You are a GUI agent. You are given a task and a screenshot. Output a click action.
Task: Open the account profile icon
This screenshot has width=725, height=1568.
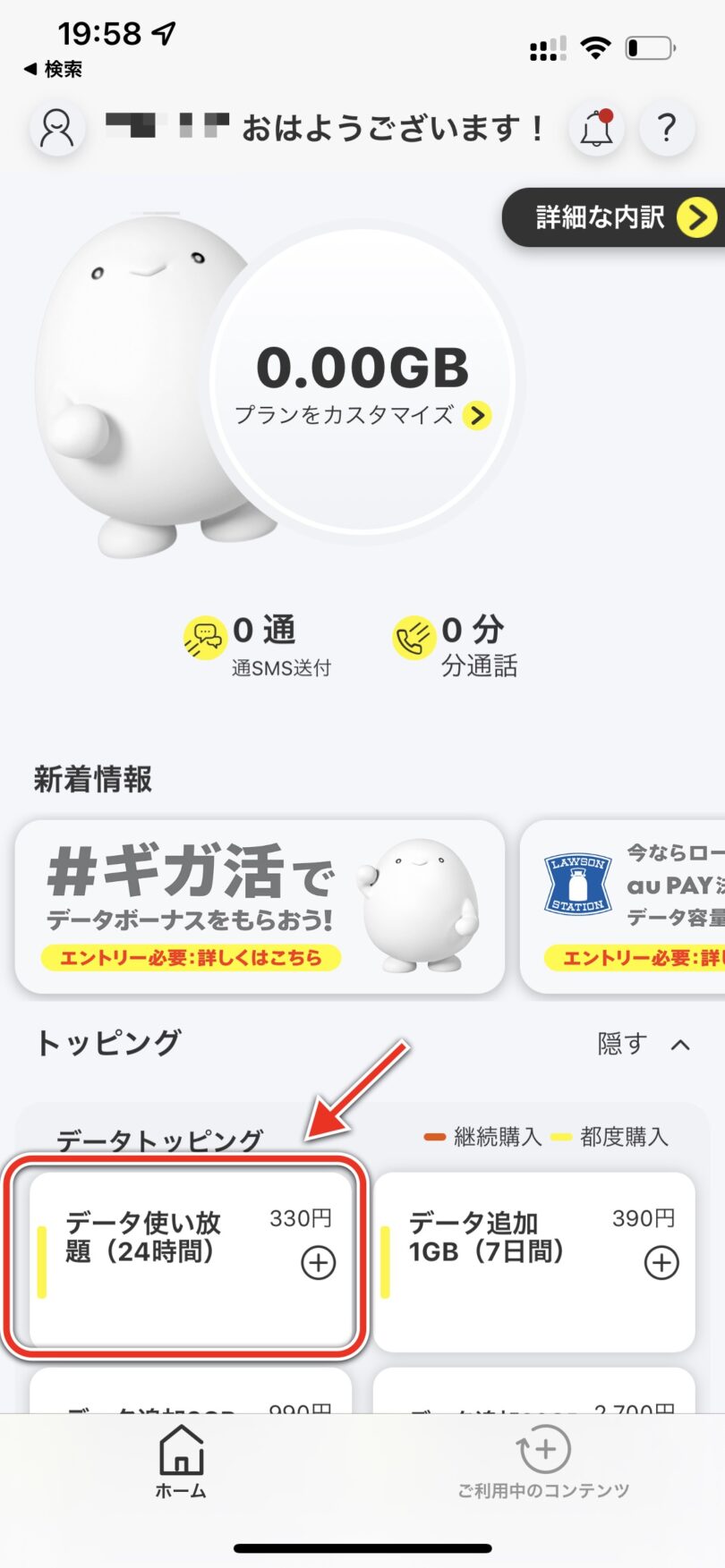click(x=58, y=129)
